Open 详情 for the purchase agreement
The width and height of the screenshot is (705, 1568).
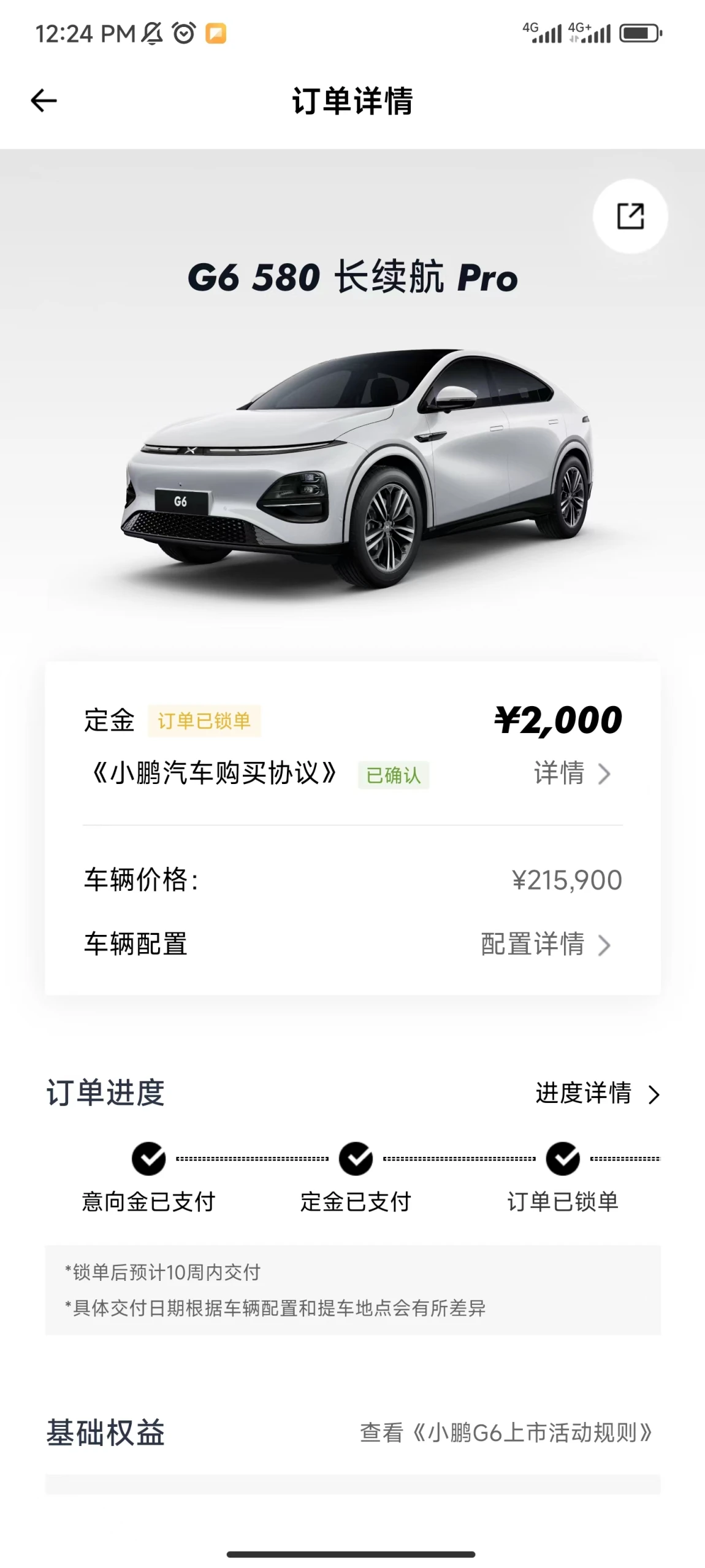pyautogui.click(x=572, y=773)
